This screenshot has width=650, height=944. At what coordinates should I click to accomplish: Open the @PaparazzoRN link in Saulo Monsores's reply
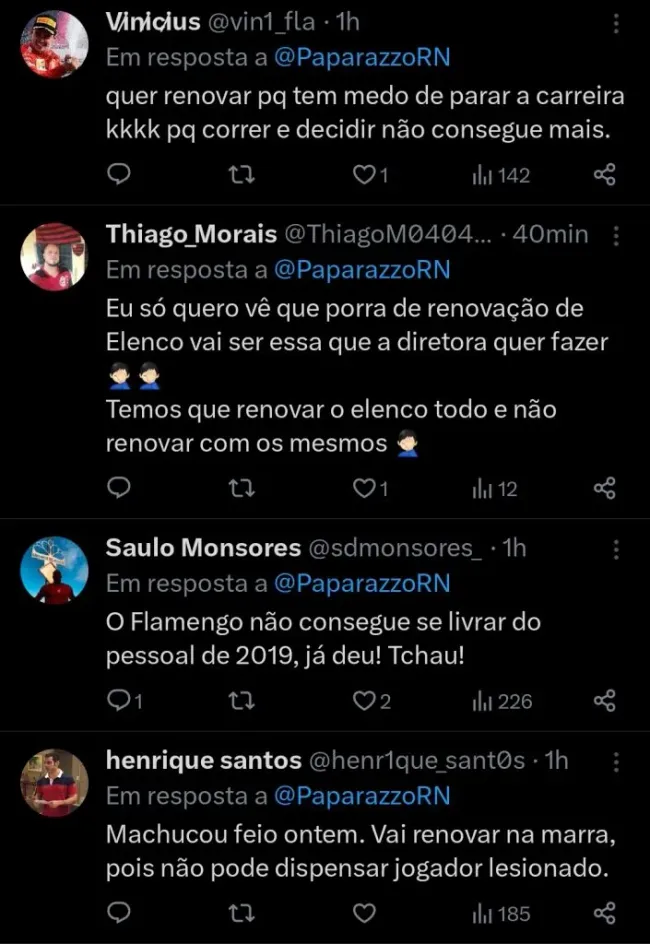(362, 583)
